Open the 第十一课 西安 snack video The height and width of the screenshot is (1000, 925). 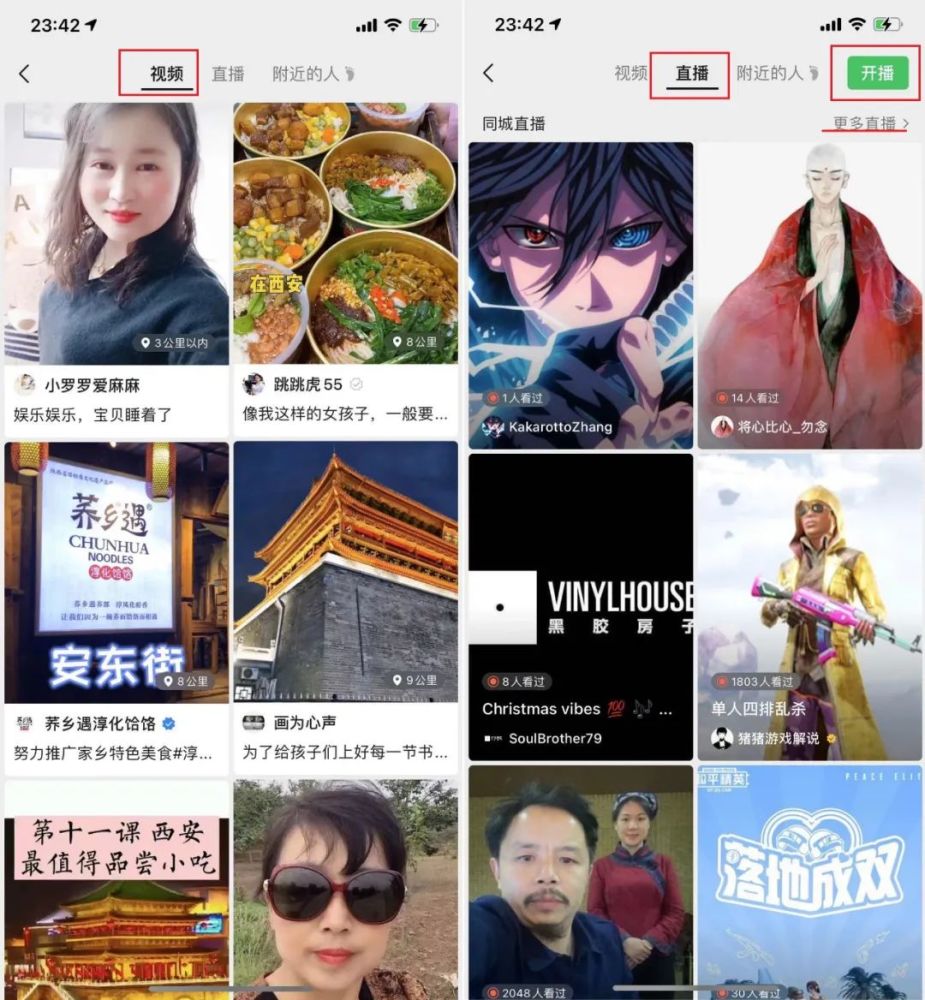[117, 890]
